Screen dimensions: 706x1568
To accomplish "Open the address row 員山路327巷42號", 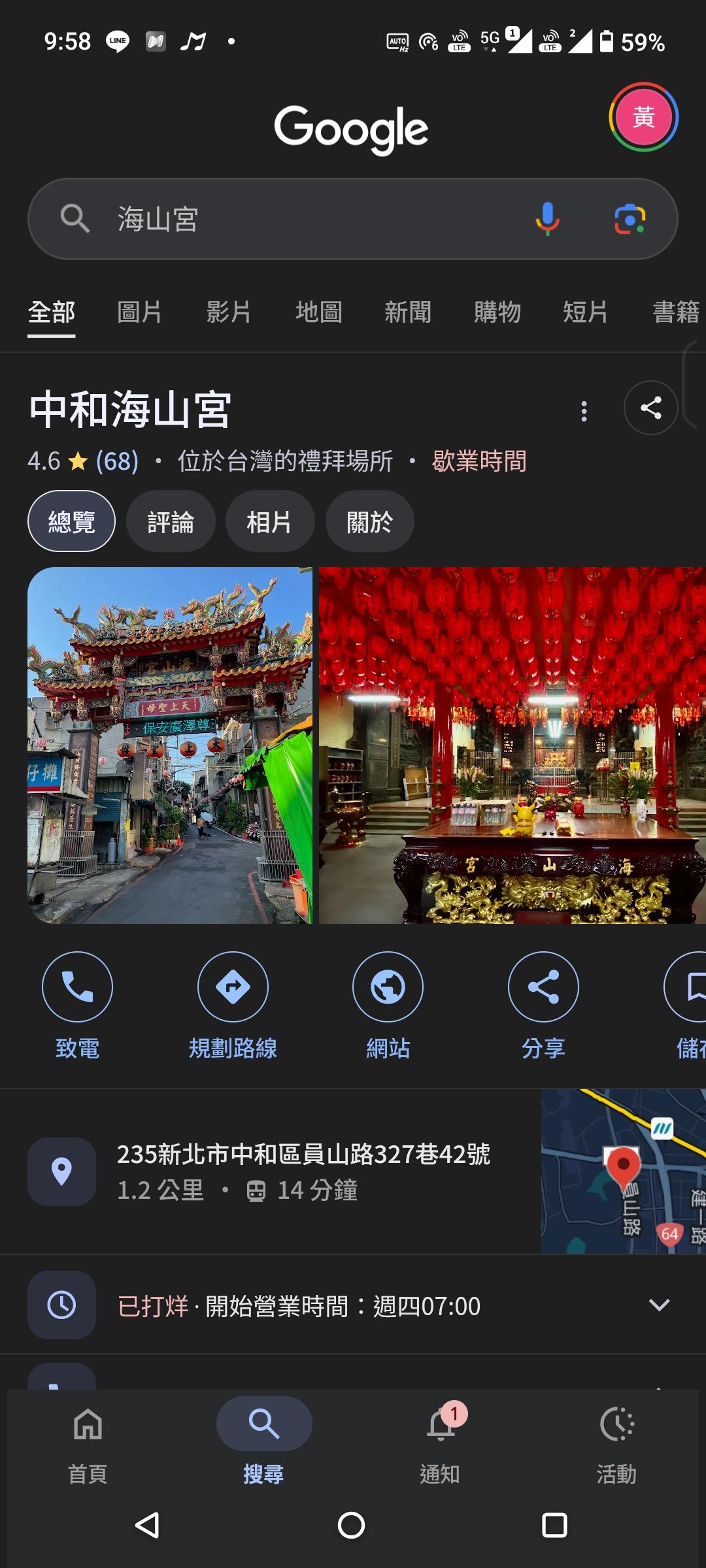I will (303, 1171).
